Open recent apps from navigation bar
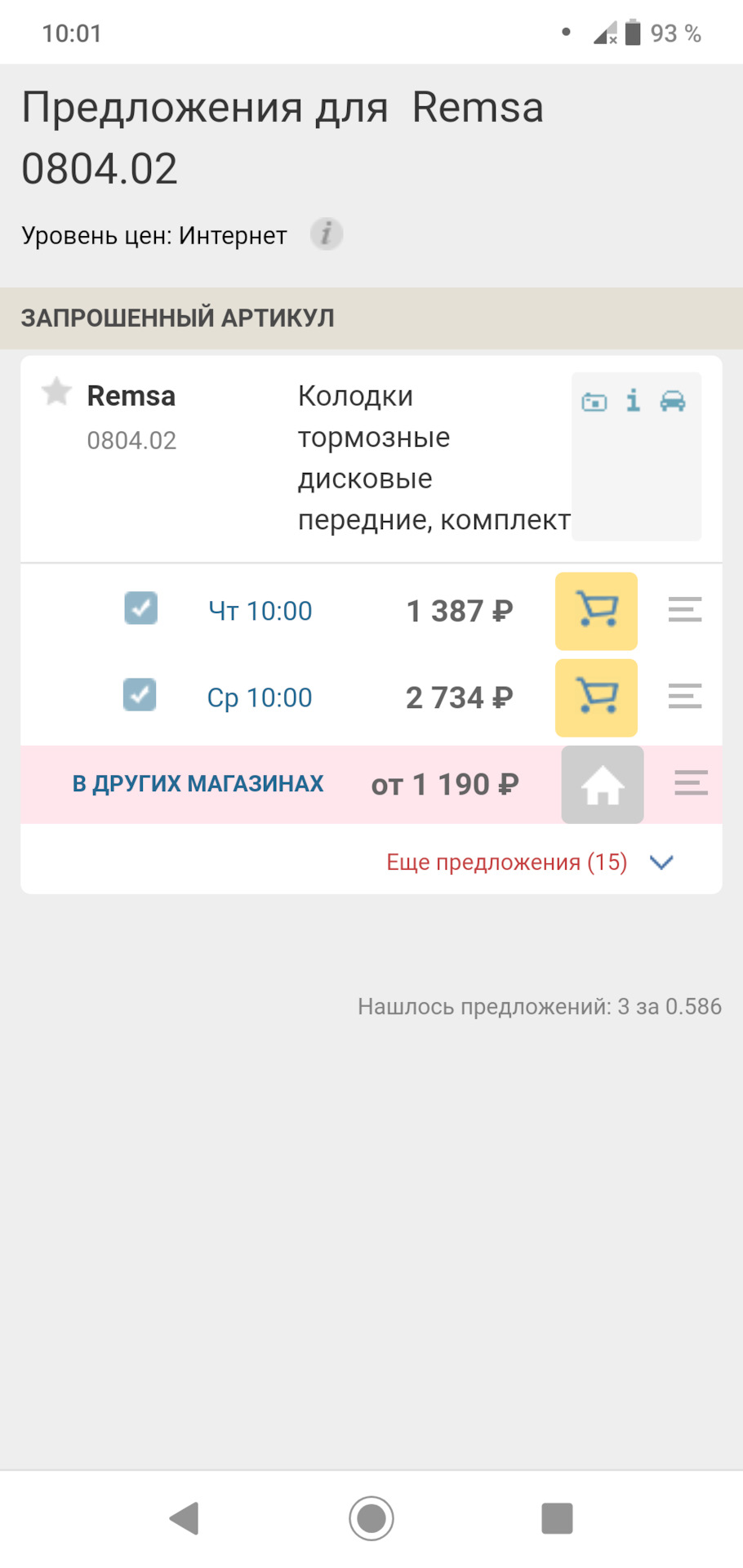The width and height of the screenshot is (743, 1568). pyautogui.click(x=557, y=1518)
